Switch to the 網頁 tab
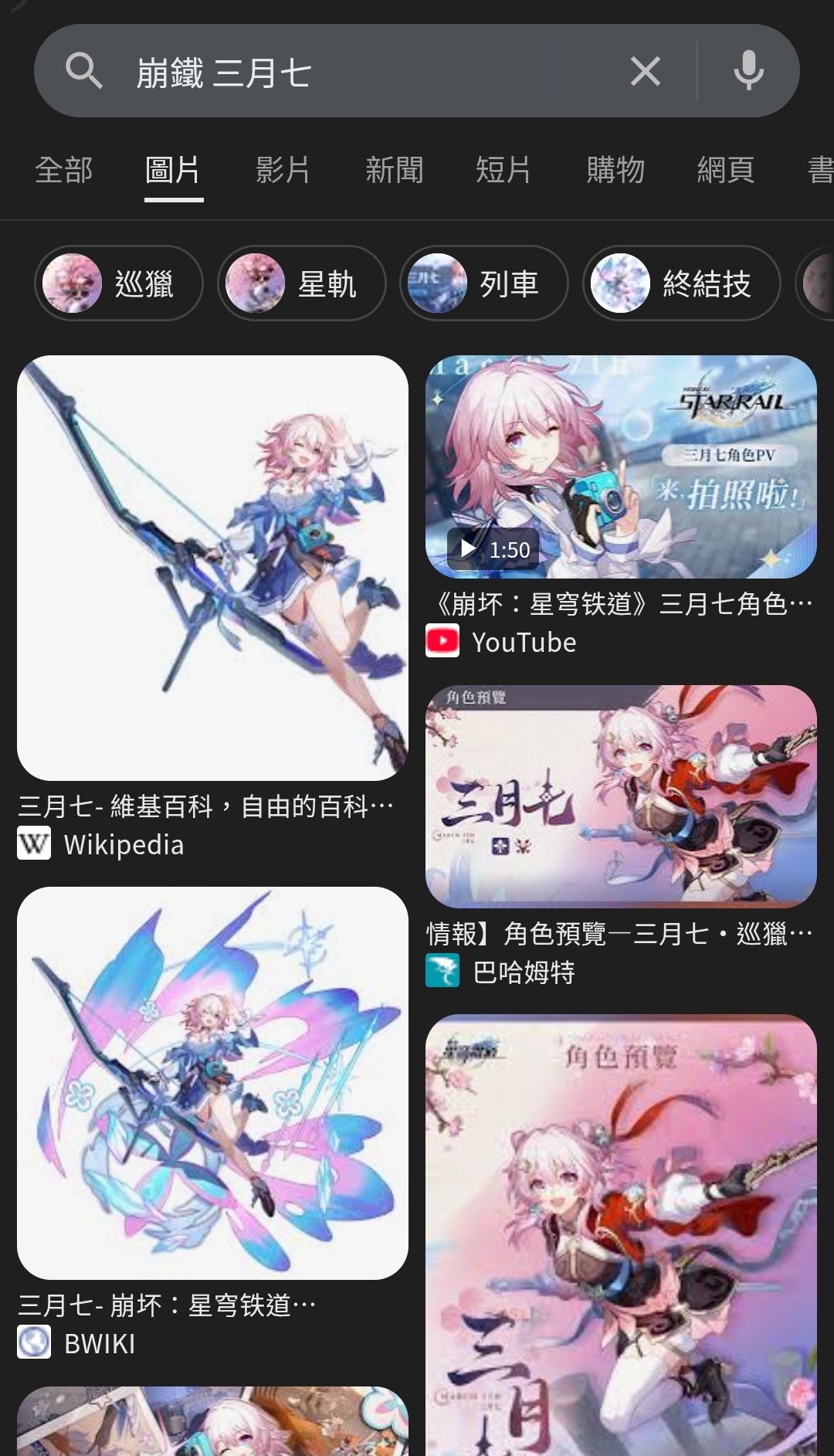Image resolution: width=834 pixels, height=1456 pixels. click(725, 170)
